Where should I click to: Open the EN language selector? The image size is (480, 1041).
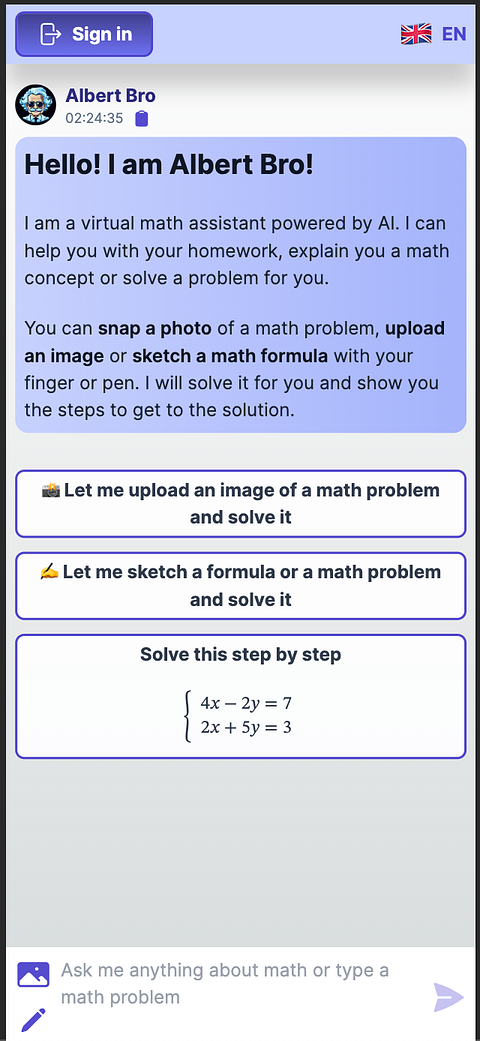[434, 34]
